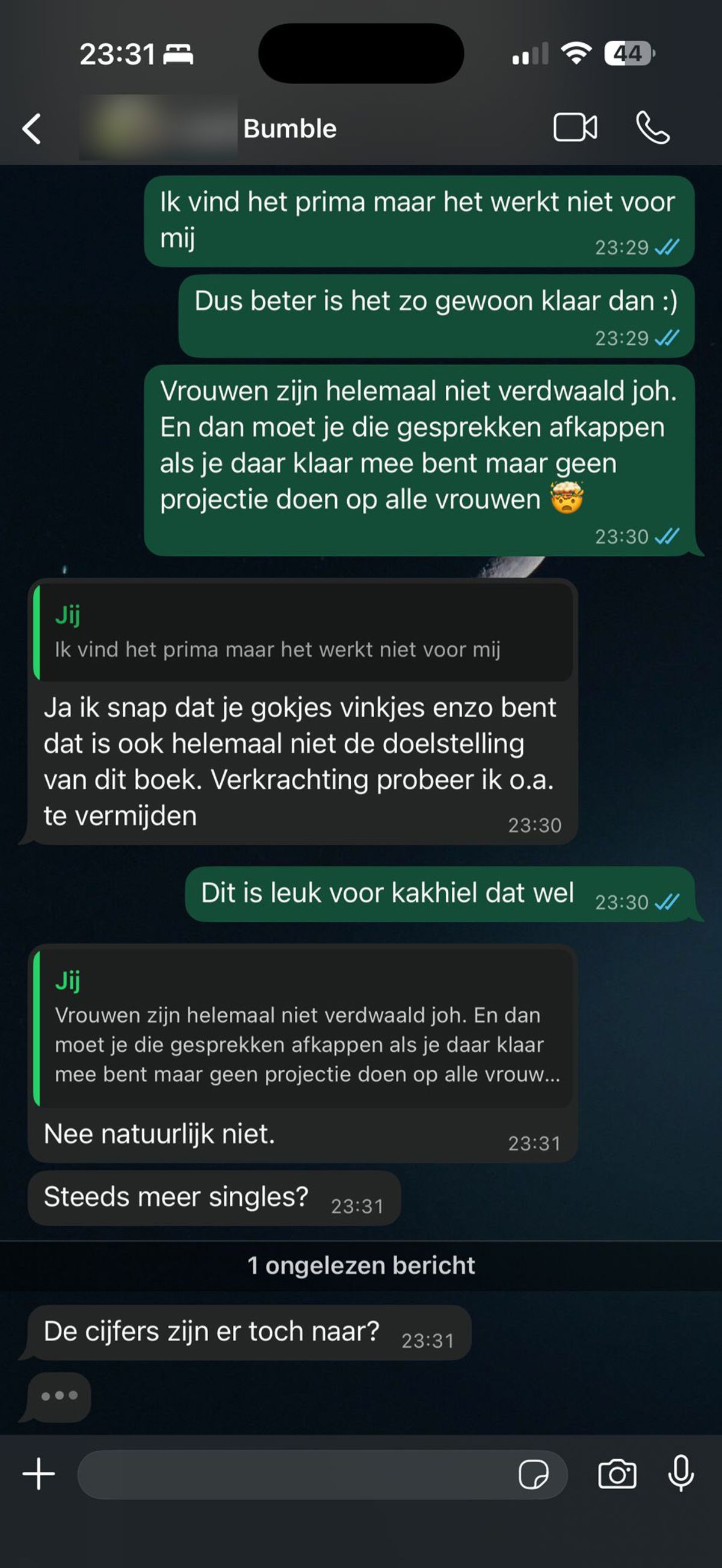
Task: Open the Bumble contact info header
Action: pyautogui.click(x=290, y=129)
